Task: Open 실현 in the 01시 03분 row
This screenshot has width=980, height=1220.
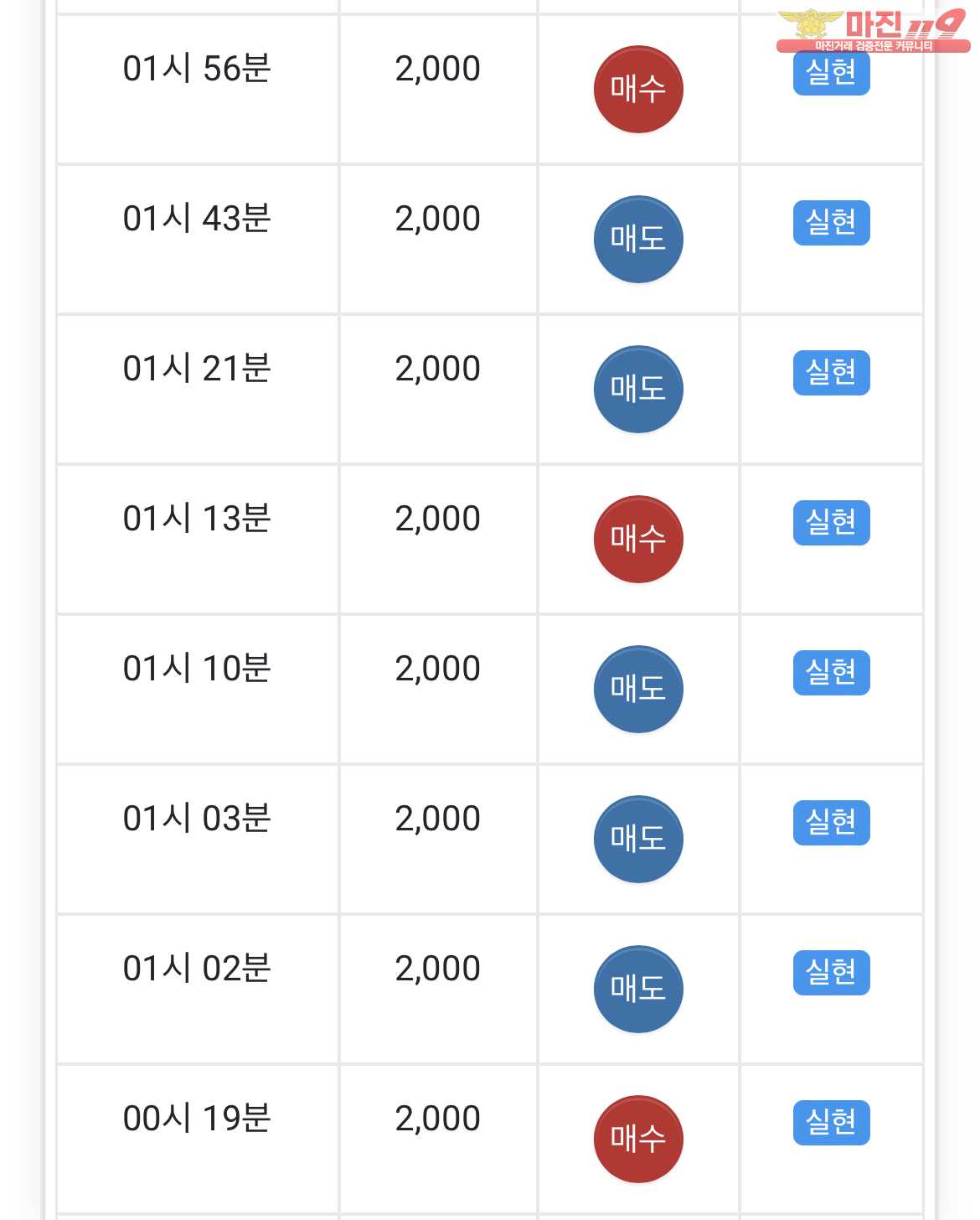Action: tap(831, 823)
